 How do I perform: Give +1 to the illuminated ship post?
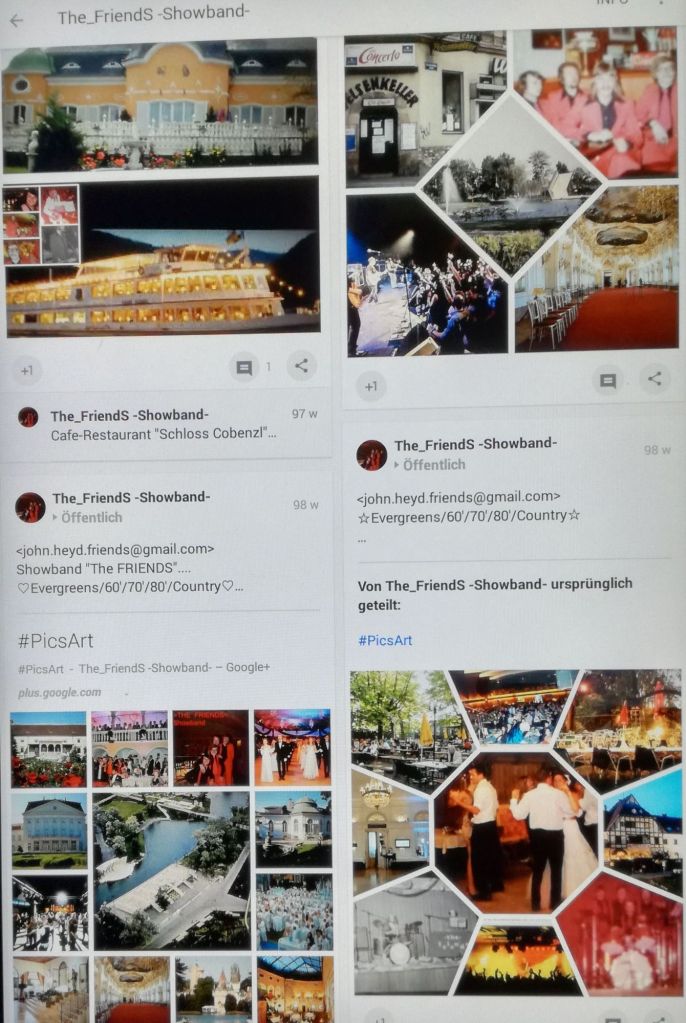click(27, 370)
